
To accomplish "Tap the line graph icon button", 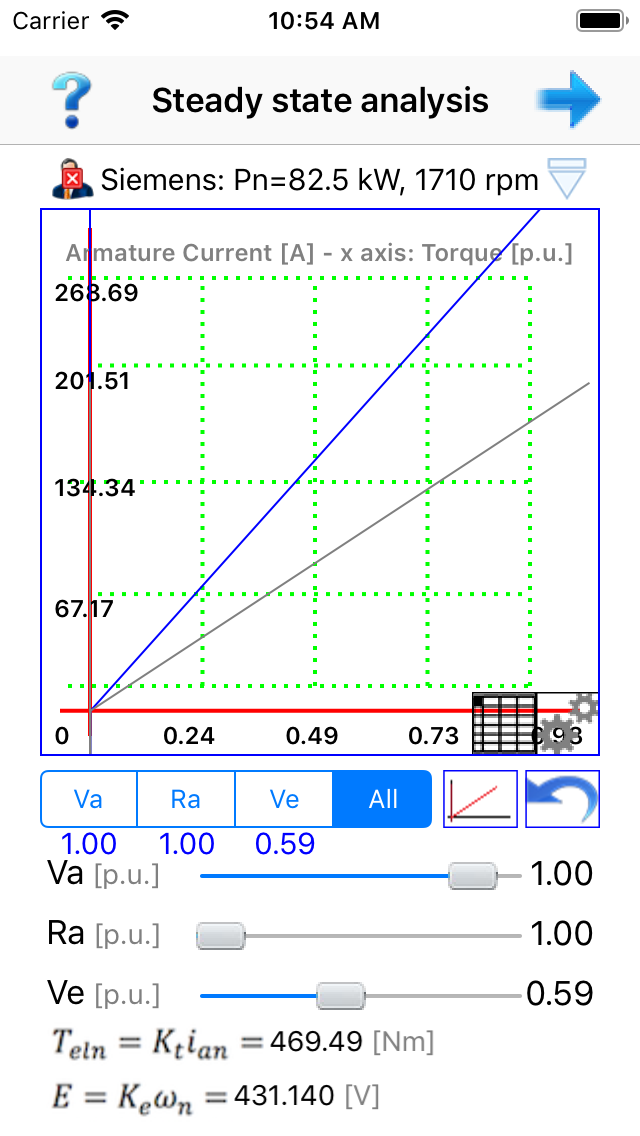I will tap(480, 799).
